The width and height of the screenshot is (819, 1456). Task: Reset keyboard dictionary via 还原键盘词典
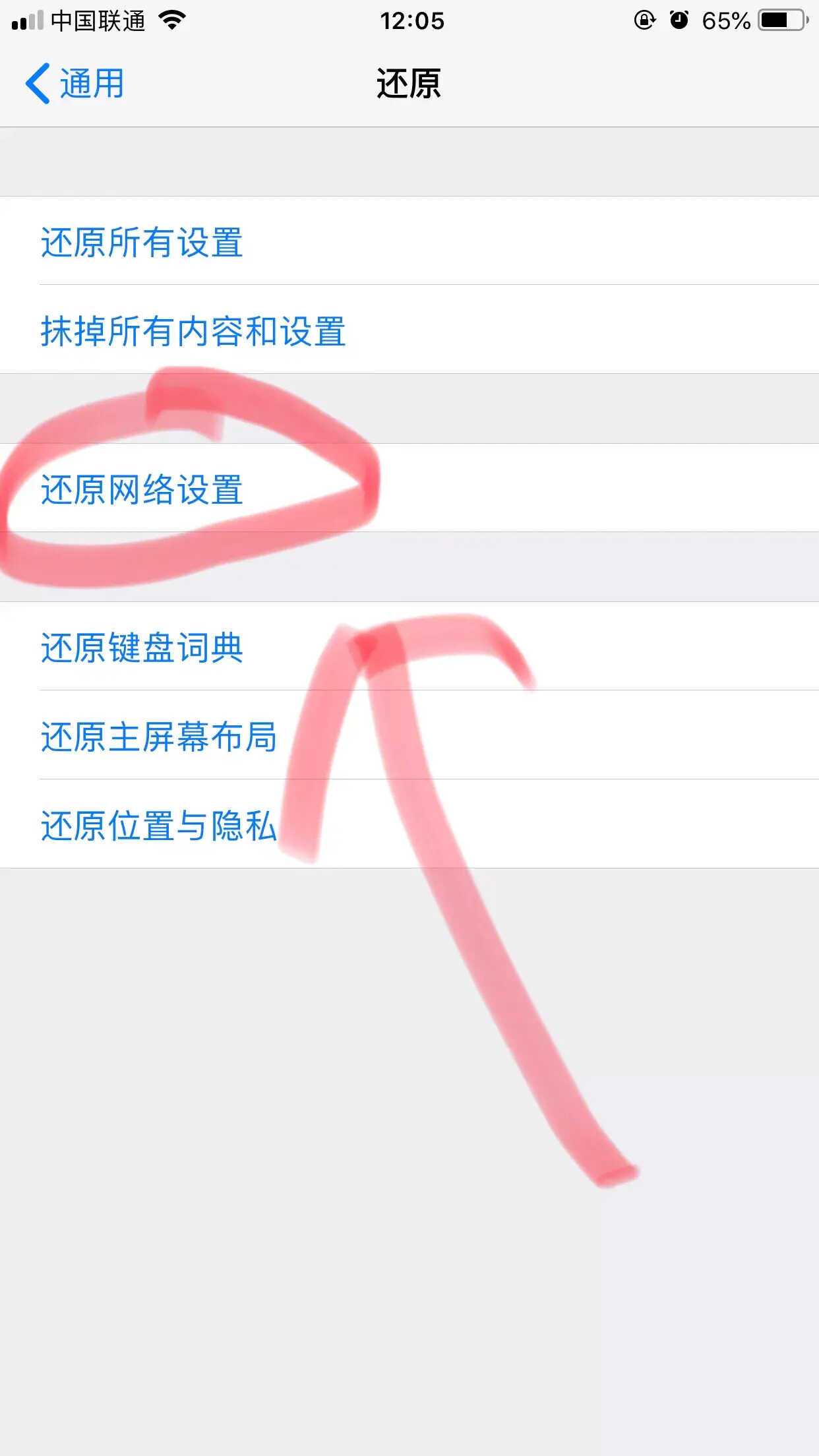[x=409, y=646]
